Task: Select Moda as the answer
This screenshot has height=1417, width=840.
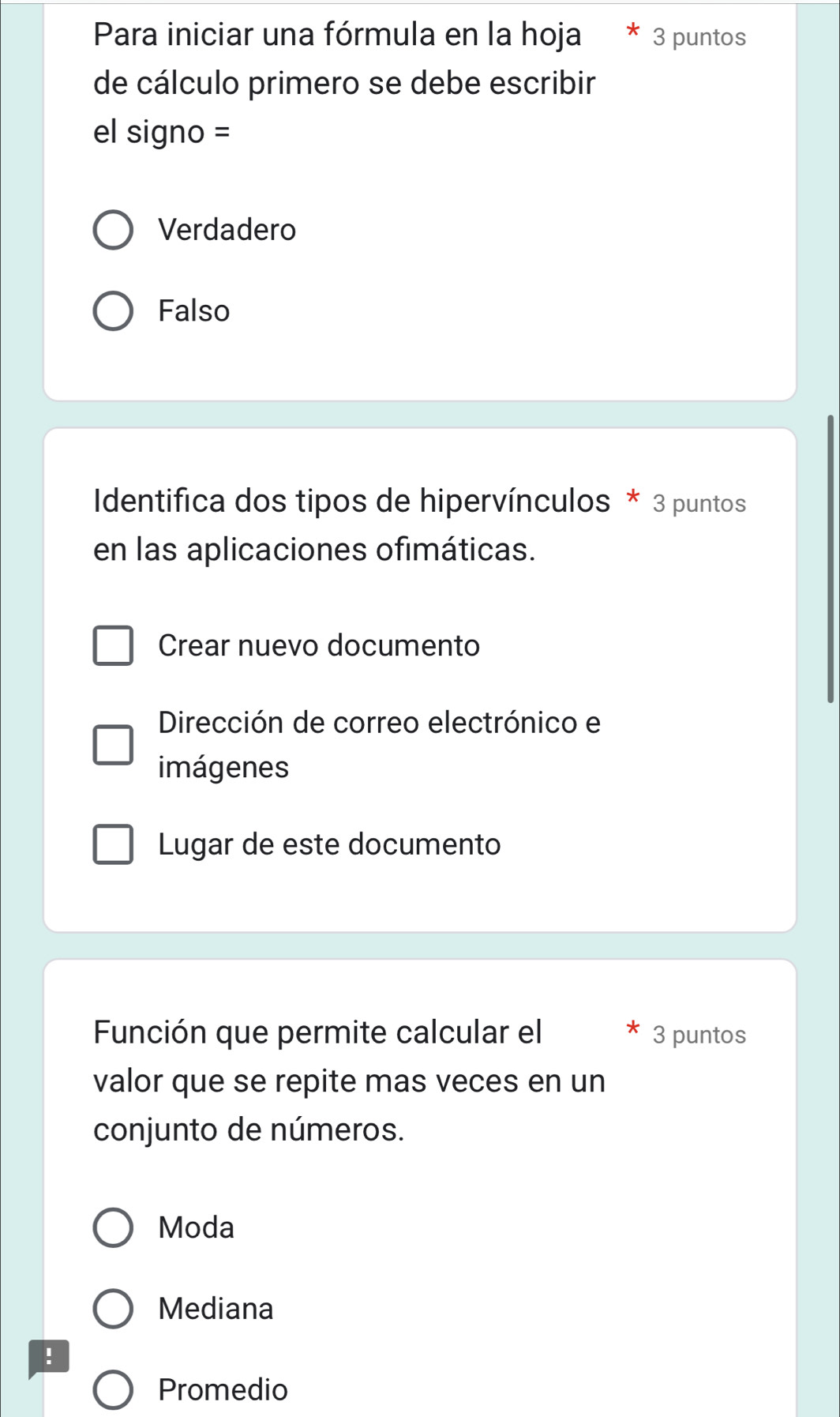Action: point(113,1227)
